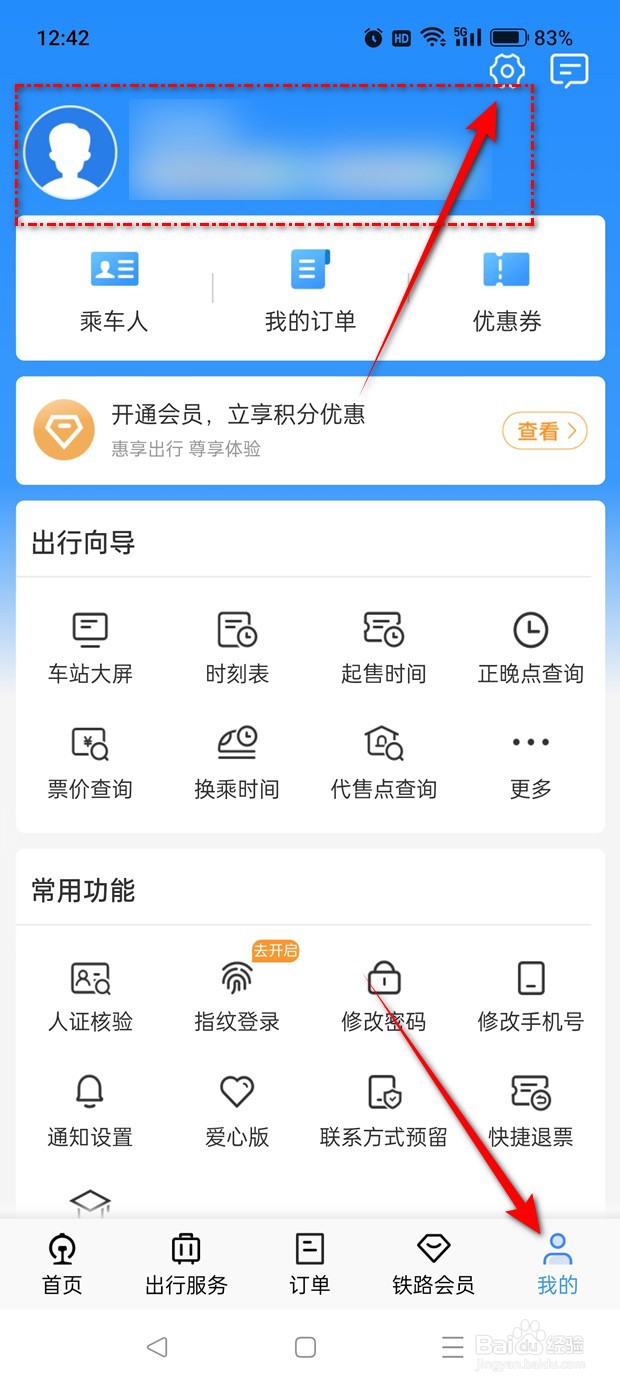The width and height of the screenshot is (620, 1386).
Task: Show 更多 travel guide options
Action: [x=530, y=763]
